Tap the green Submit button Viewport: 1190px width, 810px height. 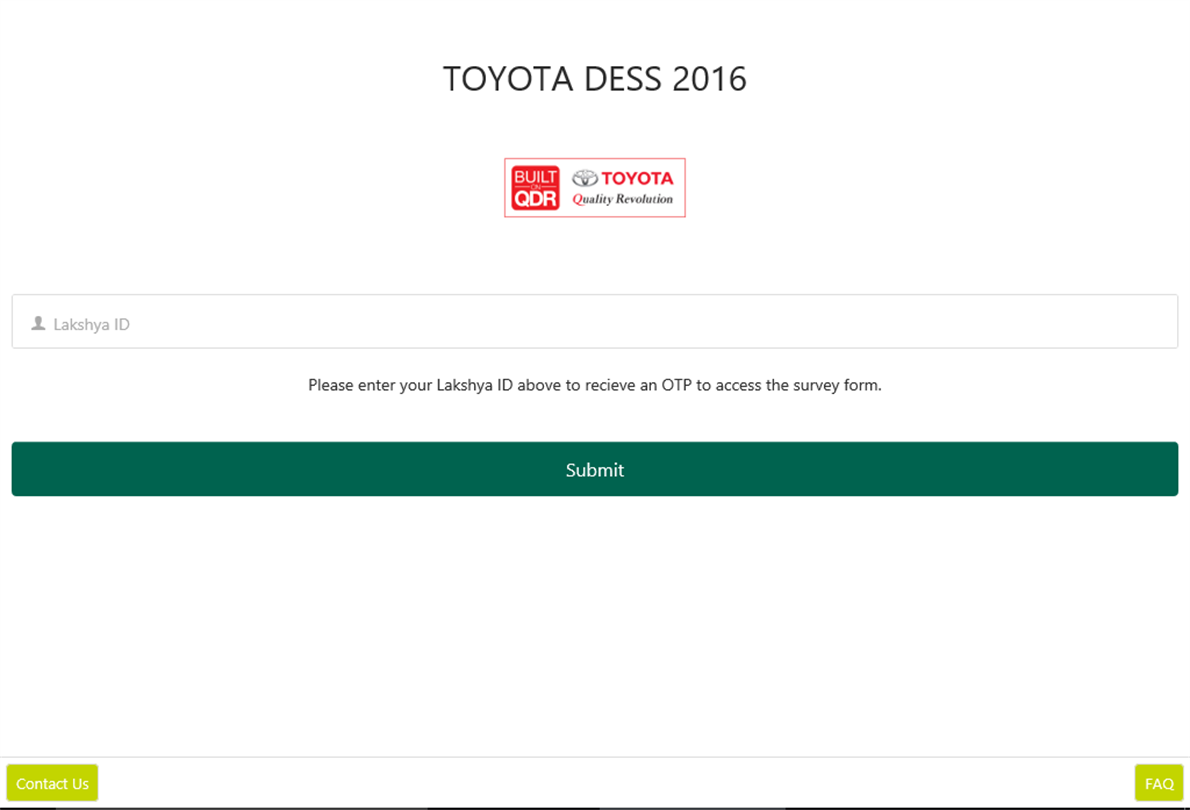point(594,469)
